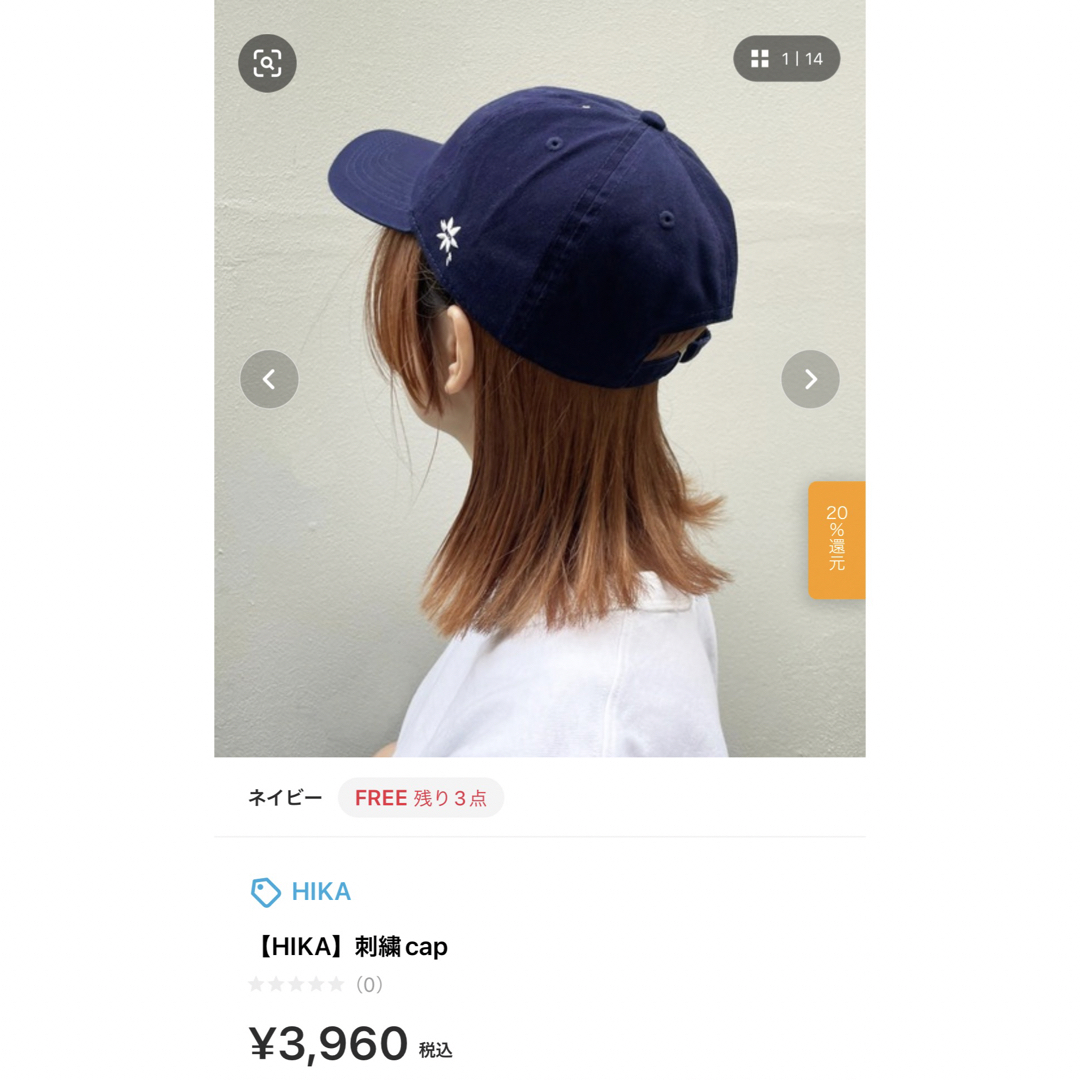
Task: Show the next product photo
Action: [810, 379]
